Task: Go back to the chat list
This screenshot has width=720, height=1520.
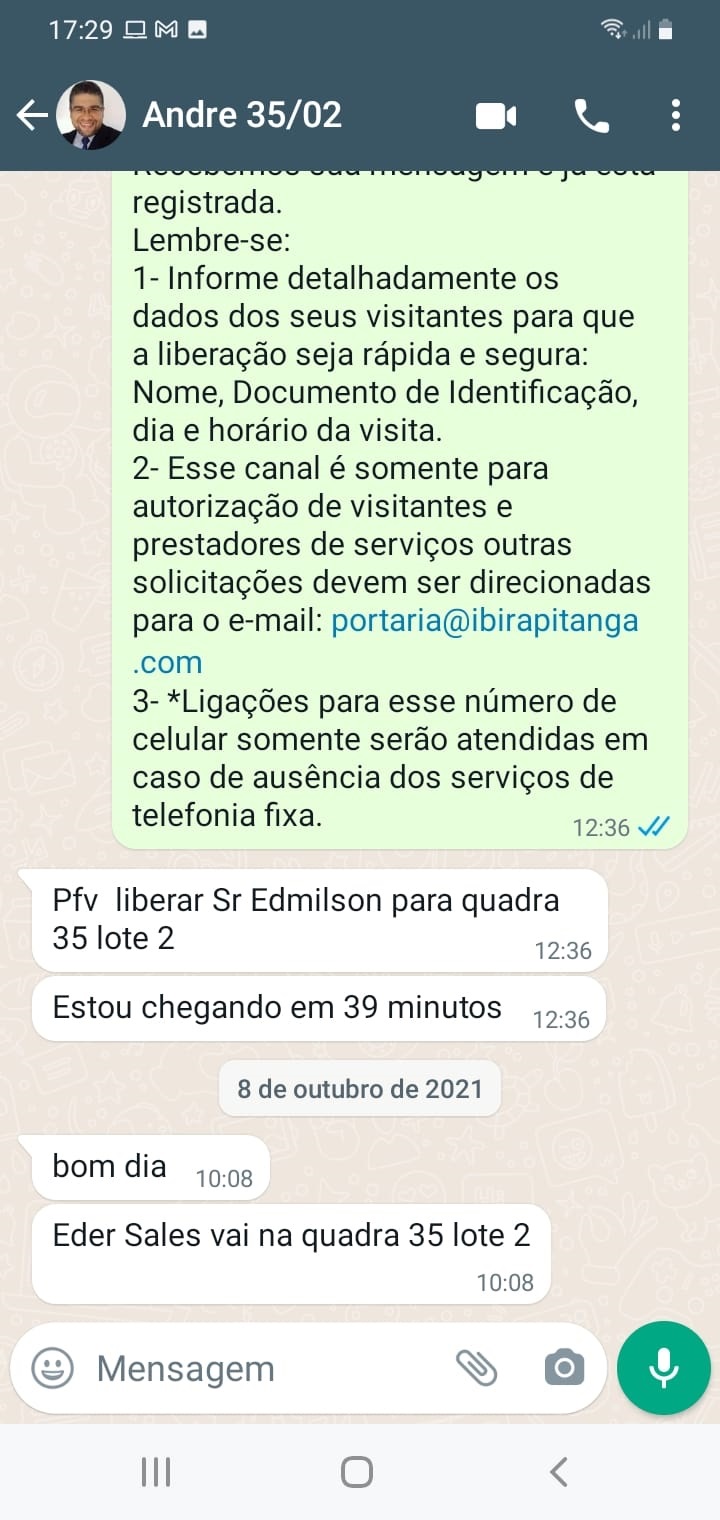Action: coord(32,116)
